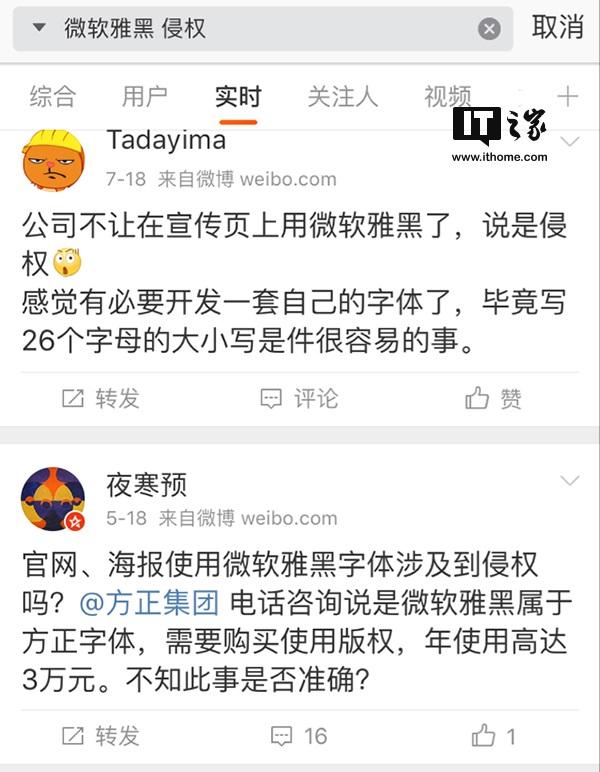Open 夜寒预's profile avatar
600x772 pixels.
(x=53, y=498)
